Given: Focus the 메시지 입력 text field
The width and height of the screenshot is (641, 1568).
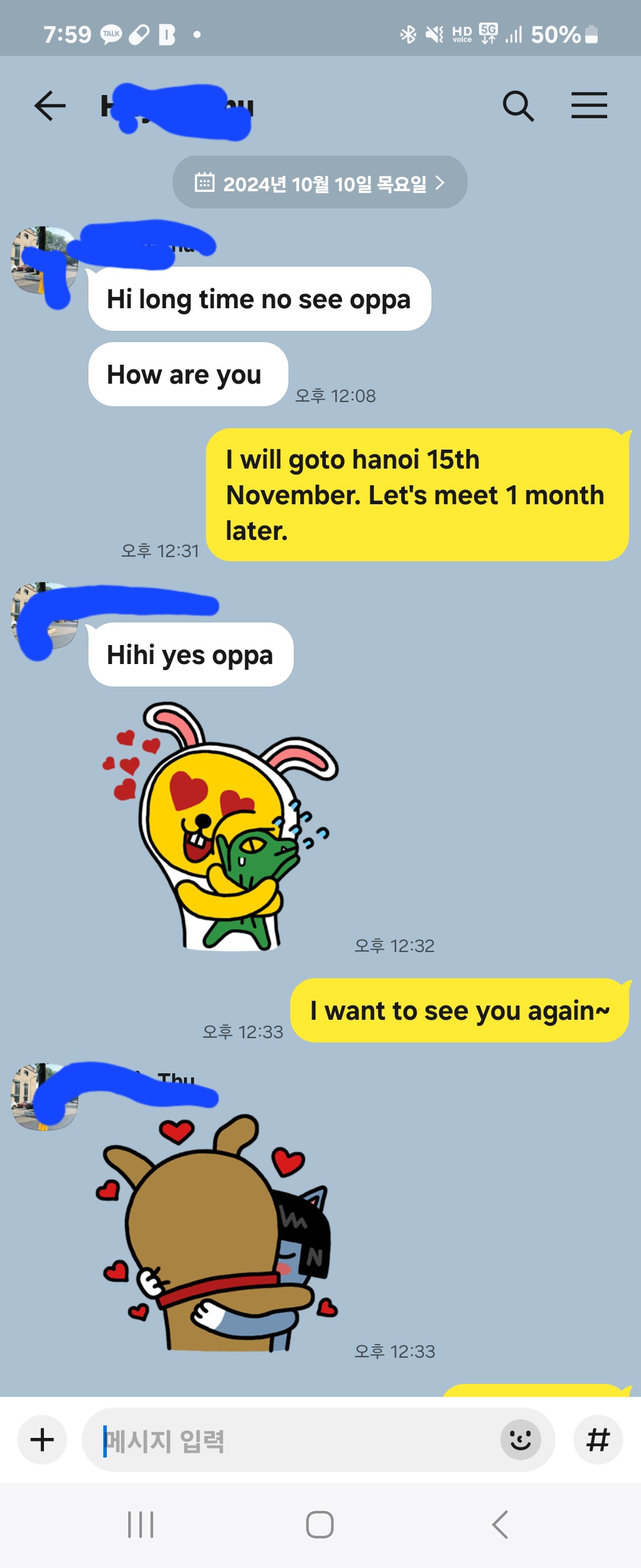Looking at the screenshot, I should pos(292,1440).
